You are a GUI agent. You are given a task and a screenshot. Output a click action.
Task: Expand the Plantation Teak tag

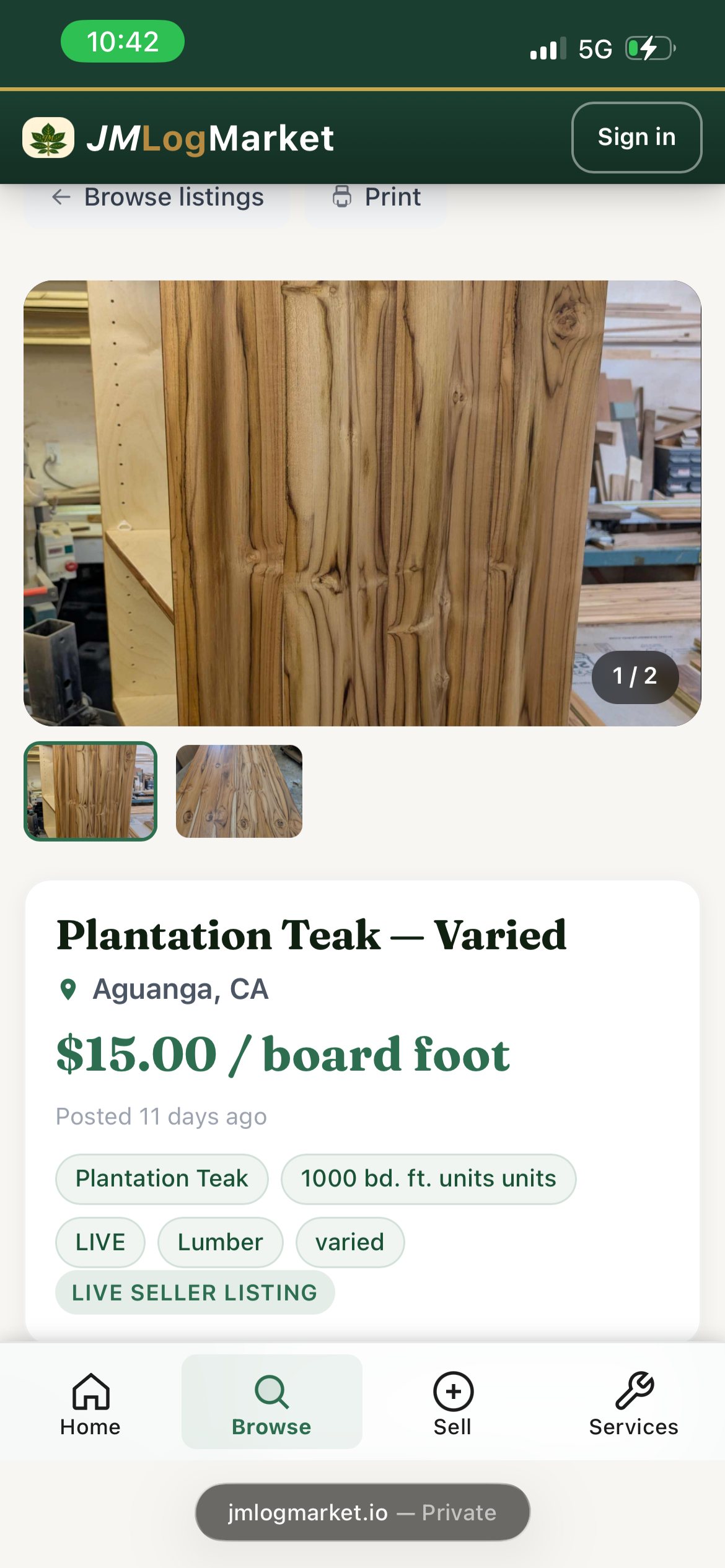162,1178
